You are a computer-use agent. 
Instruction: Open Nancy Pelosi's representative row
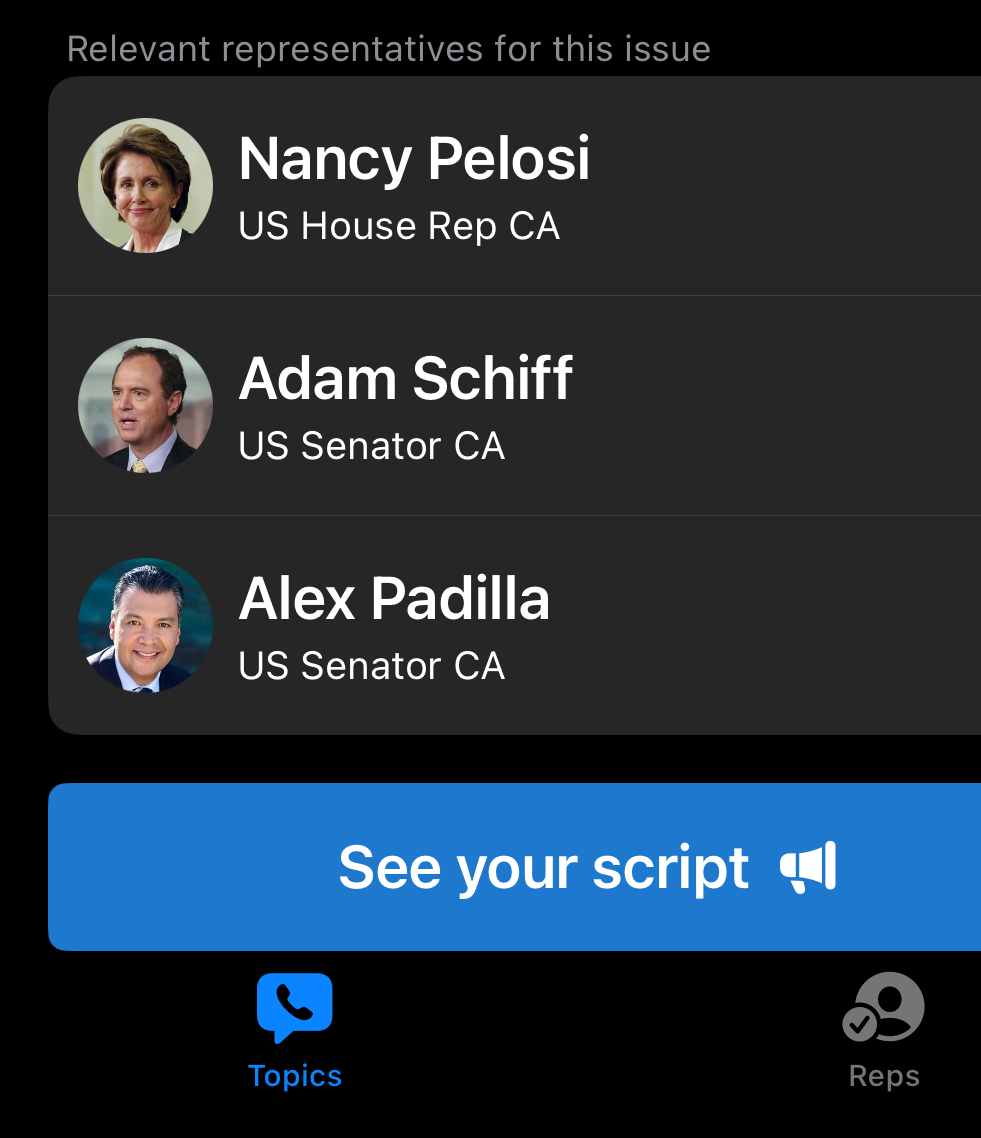pos(414,186)
